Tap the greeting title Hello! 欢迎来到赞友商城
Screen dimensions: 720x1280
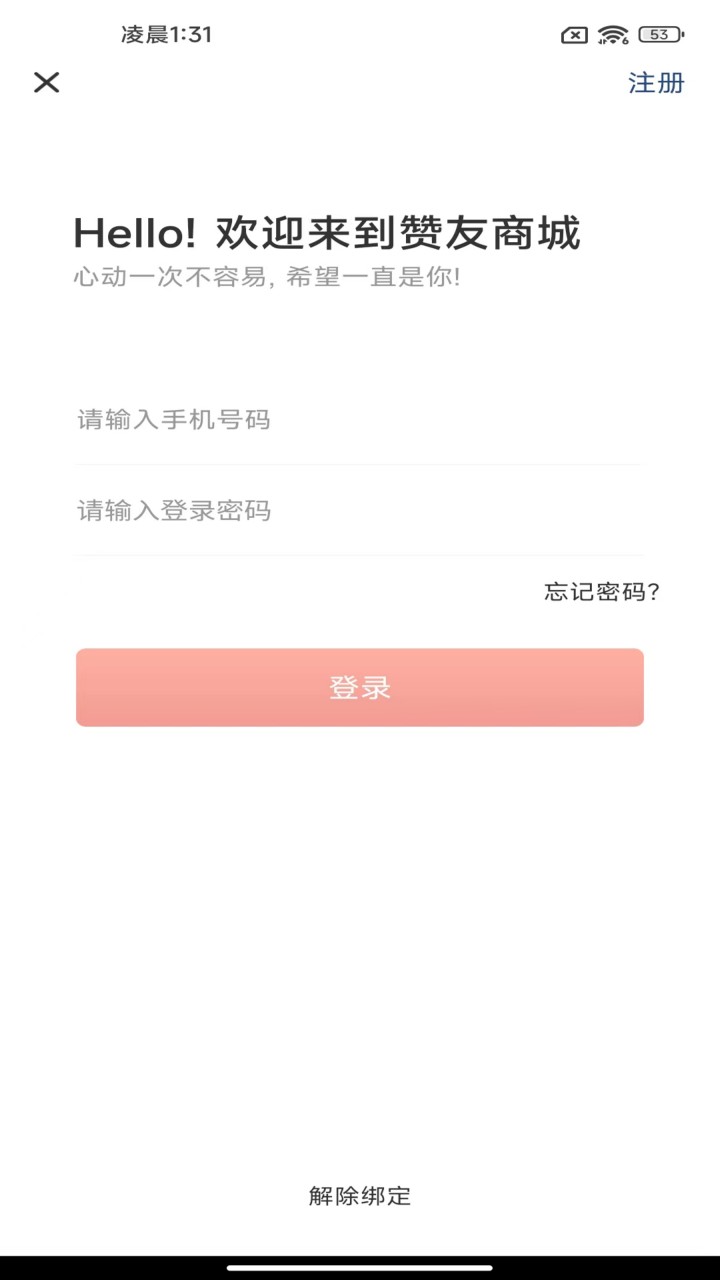330,232
